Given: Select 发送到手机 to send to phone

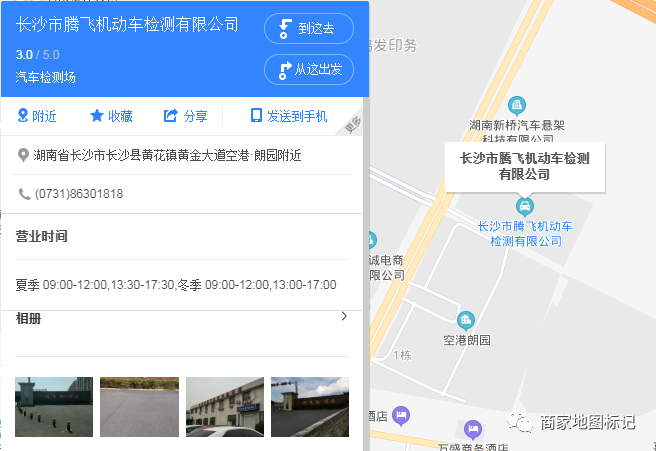Looking at the screenshot, I should click(x=288, y=116).
